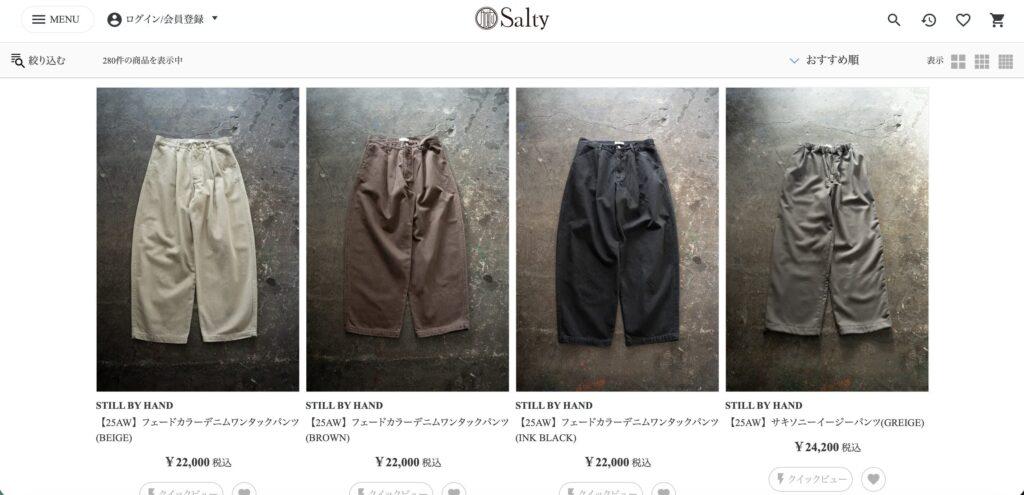Screen dimensions: 1024x495
Task: Tap クイックビュー for the GREIGE easy pants
Action: 811,480
